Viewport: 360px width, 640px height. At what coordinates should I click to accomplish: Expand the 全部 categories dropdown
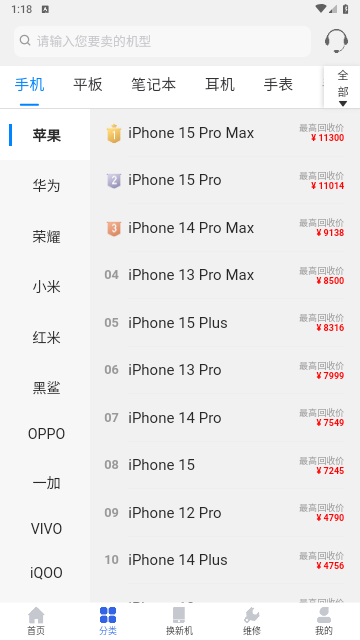click(x=342, y=87)
